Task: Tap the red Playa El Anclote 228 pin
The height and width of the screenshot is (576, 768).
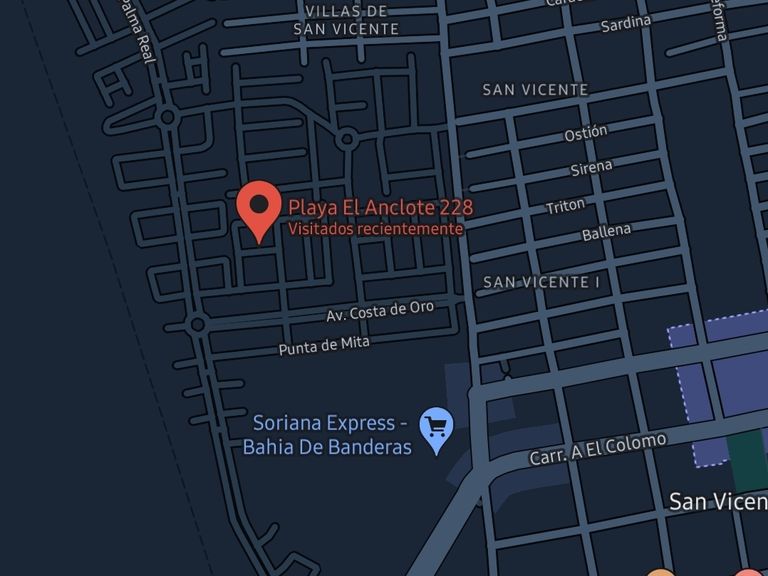Action: 260,209
